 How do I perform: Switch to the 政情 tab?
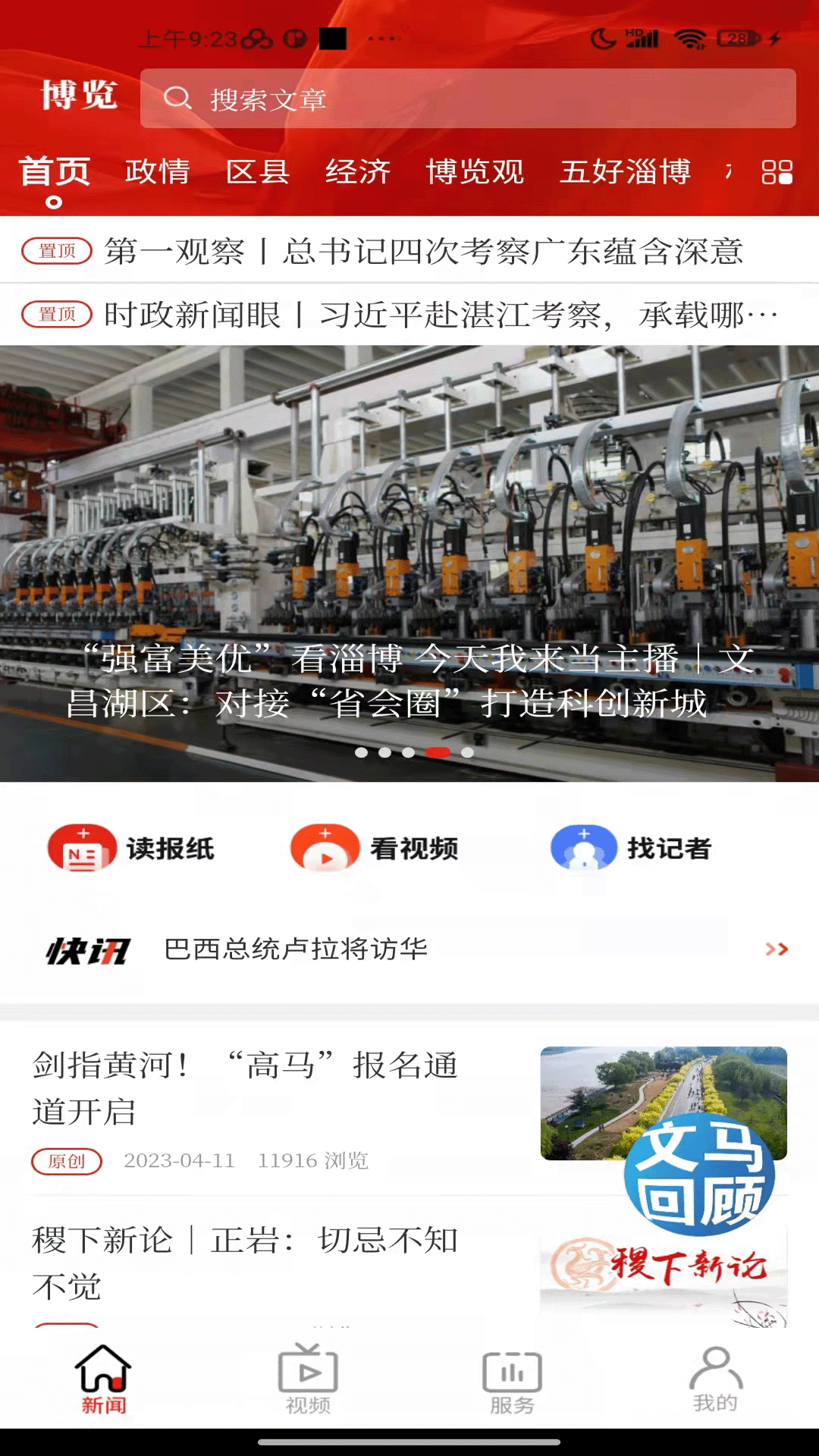coord(157,172)
